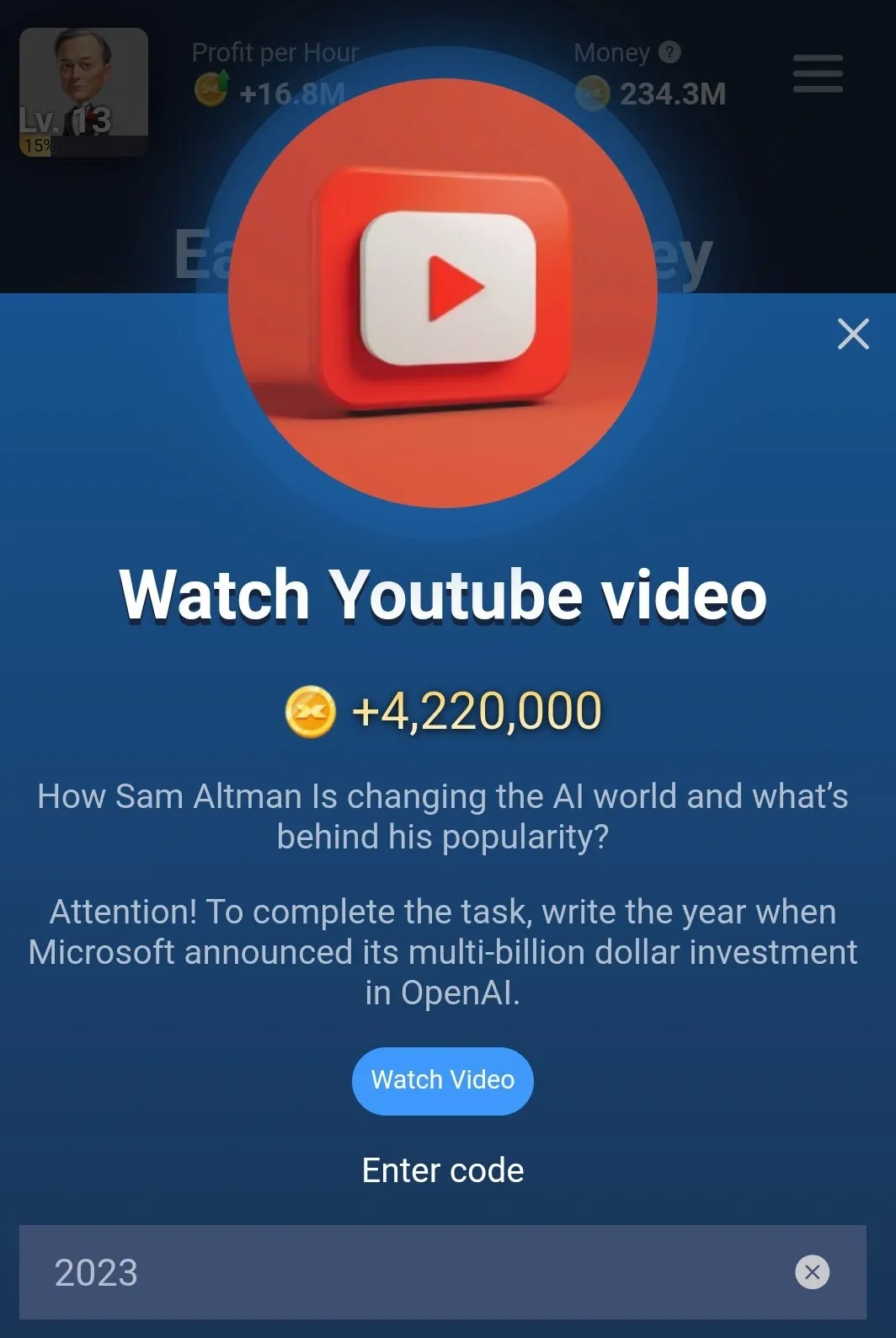
Task: Tap the 234.3M money amount
Action: [x=671, y=94]
